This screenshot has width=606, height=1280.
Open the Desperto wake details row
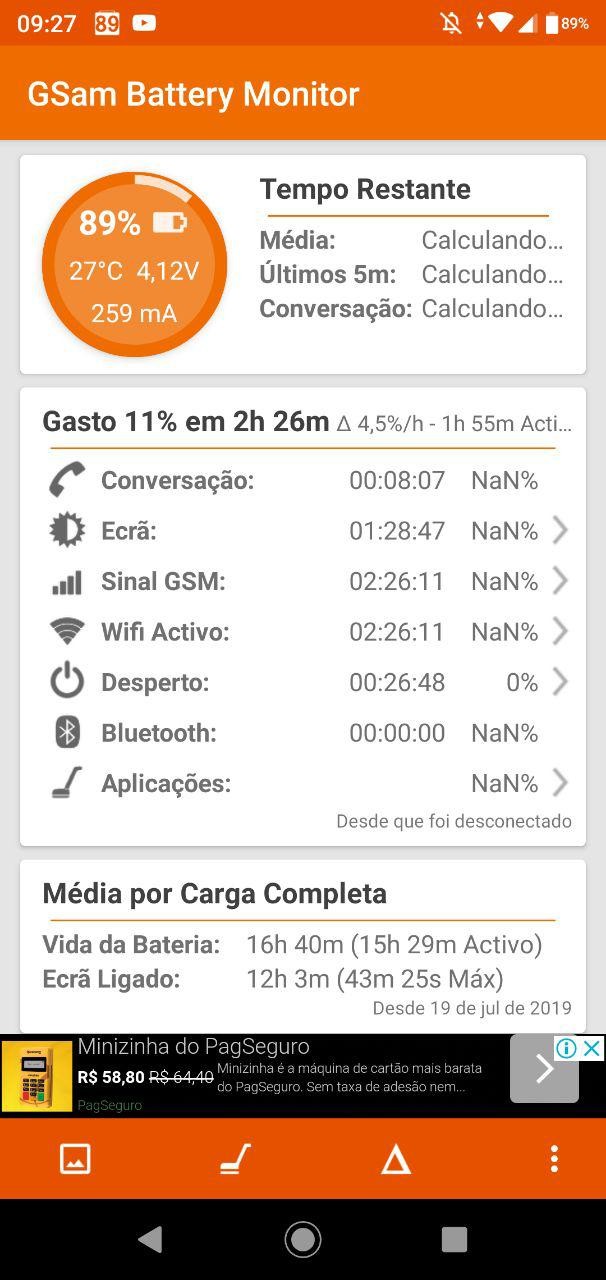tap(303, 683)
